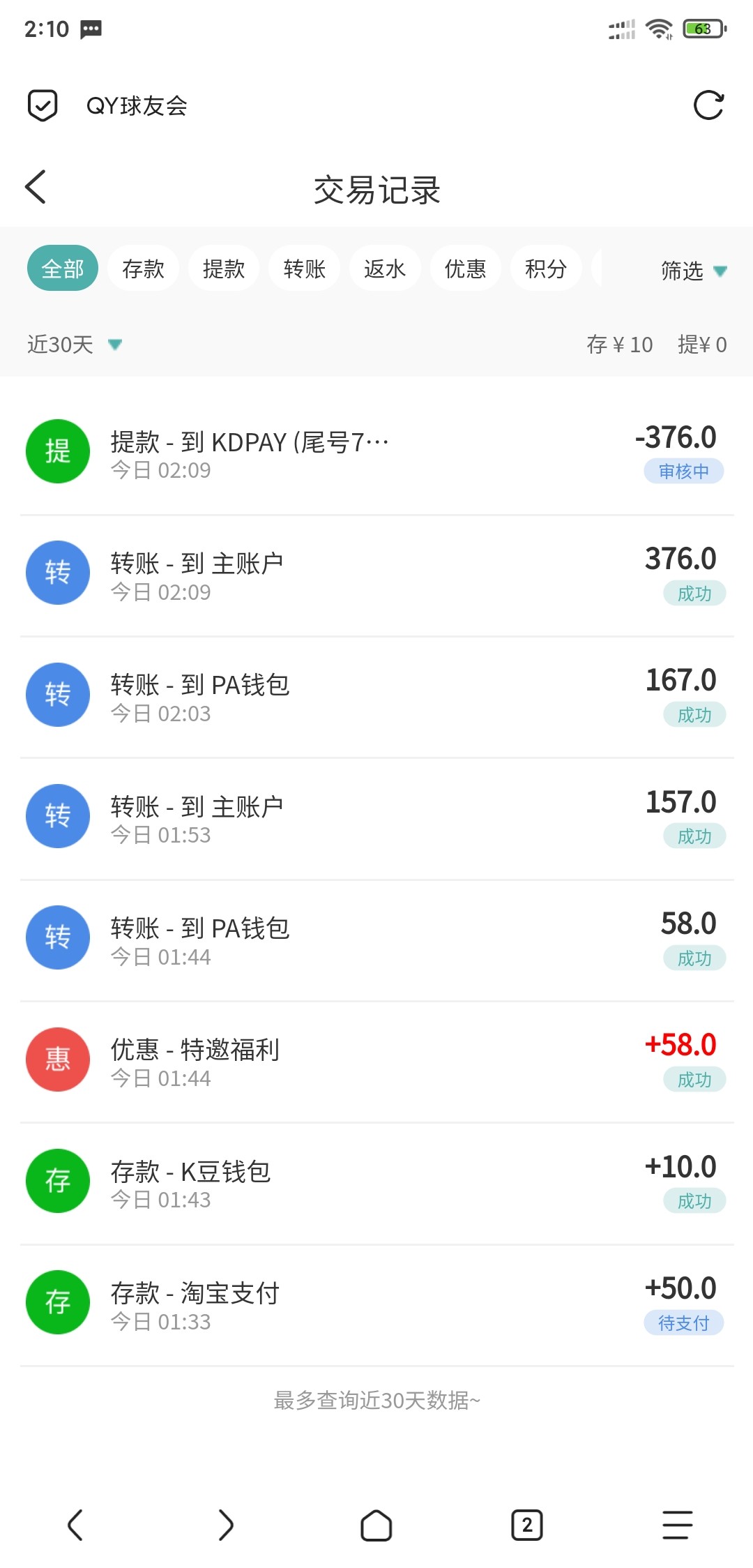
Task: View the 存款 K豆钱包 +10.0 record
Action: click(376, 1183)
